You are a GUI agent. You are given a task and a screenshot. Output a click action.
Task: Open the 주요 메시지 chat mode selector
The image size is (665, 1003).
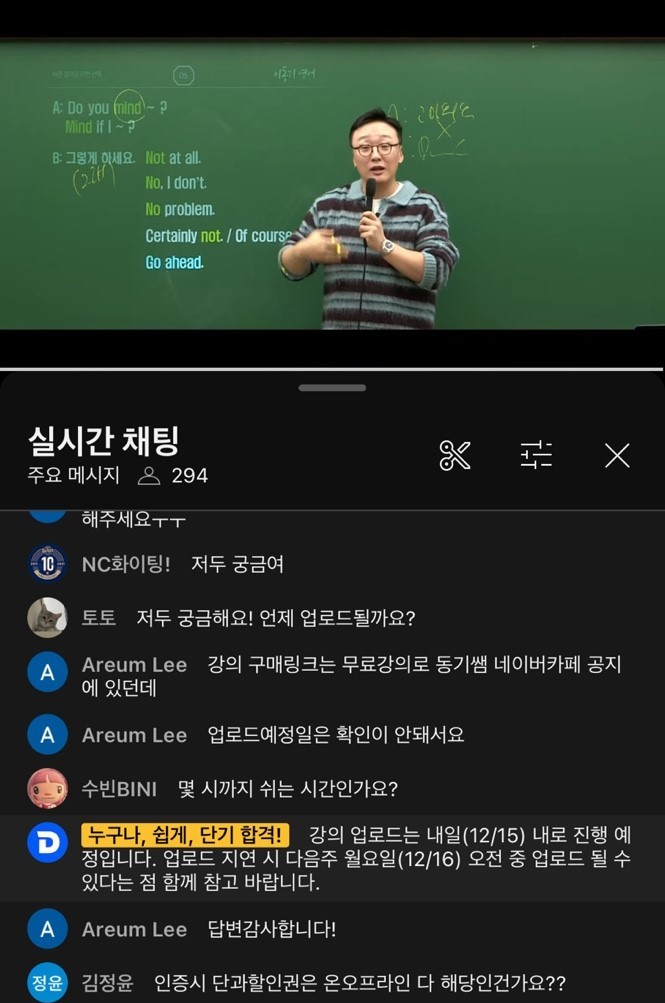click(x=74, y=476)
